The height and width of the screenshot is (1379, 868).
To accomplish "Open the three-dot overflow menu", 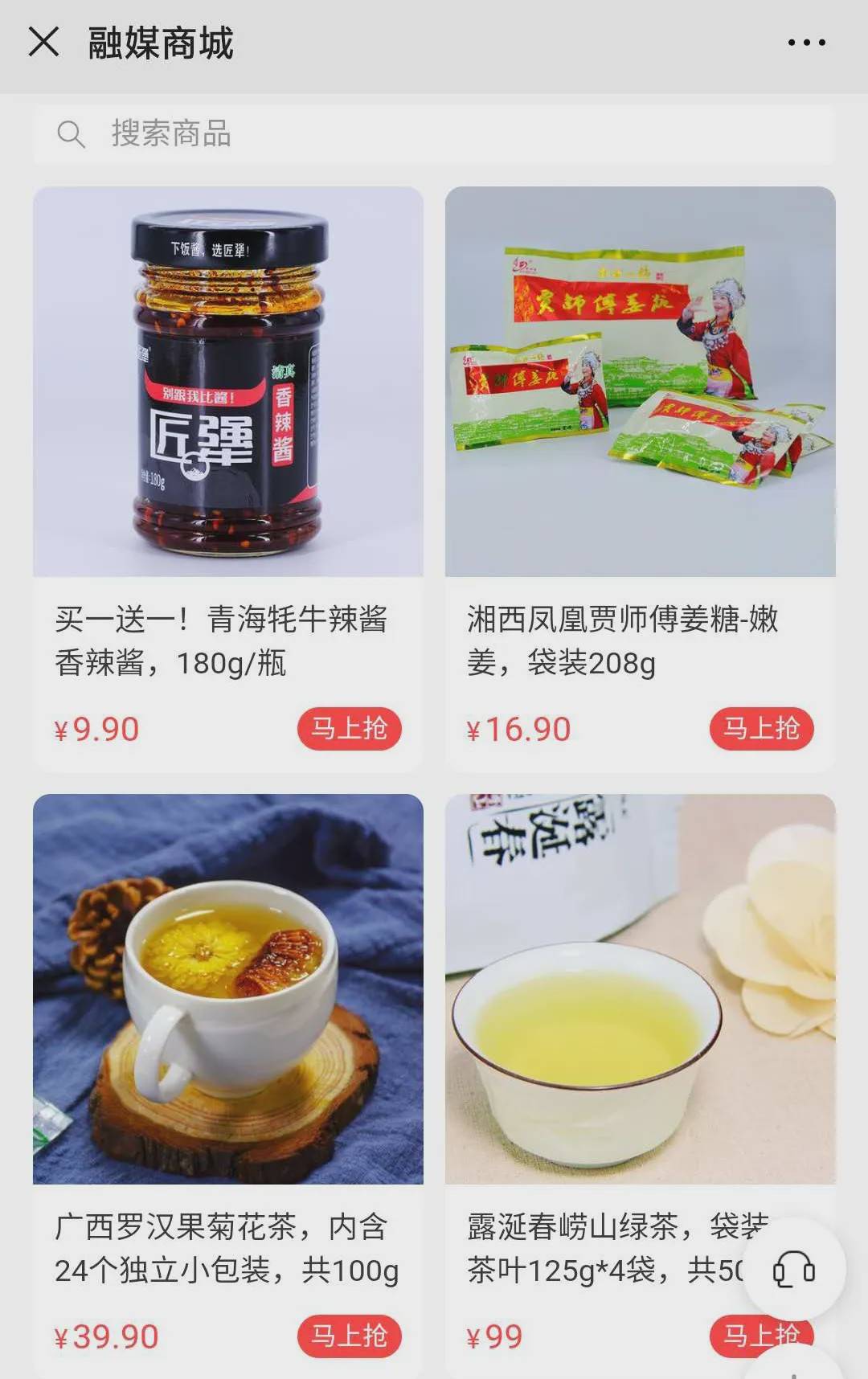I will point(806,43).
